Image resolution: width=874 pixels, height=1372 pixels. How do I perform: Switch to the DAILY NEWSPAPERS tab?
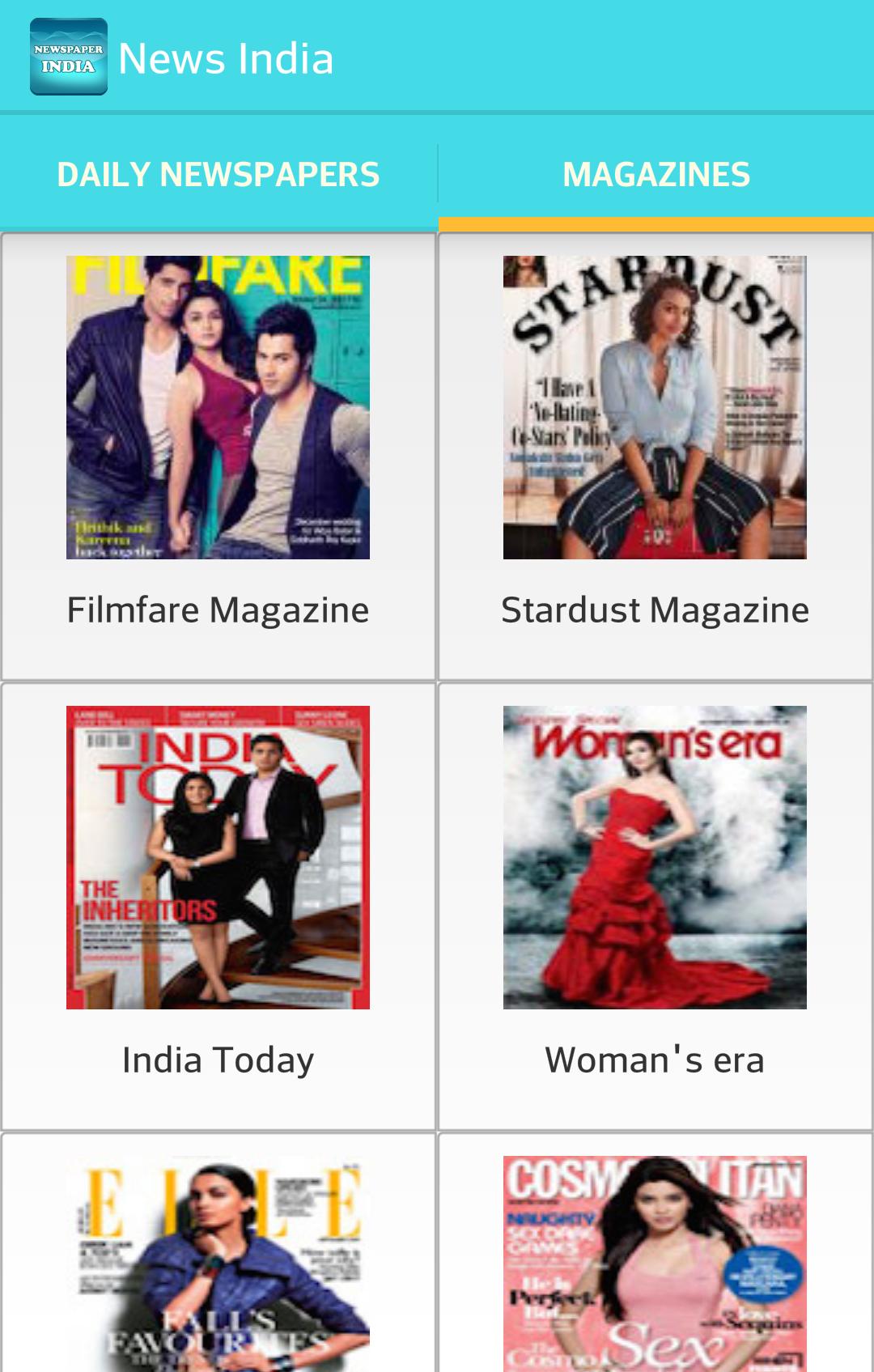coord(218,172)
